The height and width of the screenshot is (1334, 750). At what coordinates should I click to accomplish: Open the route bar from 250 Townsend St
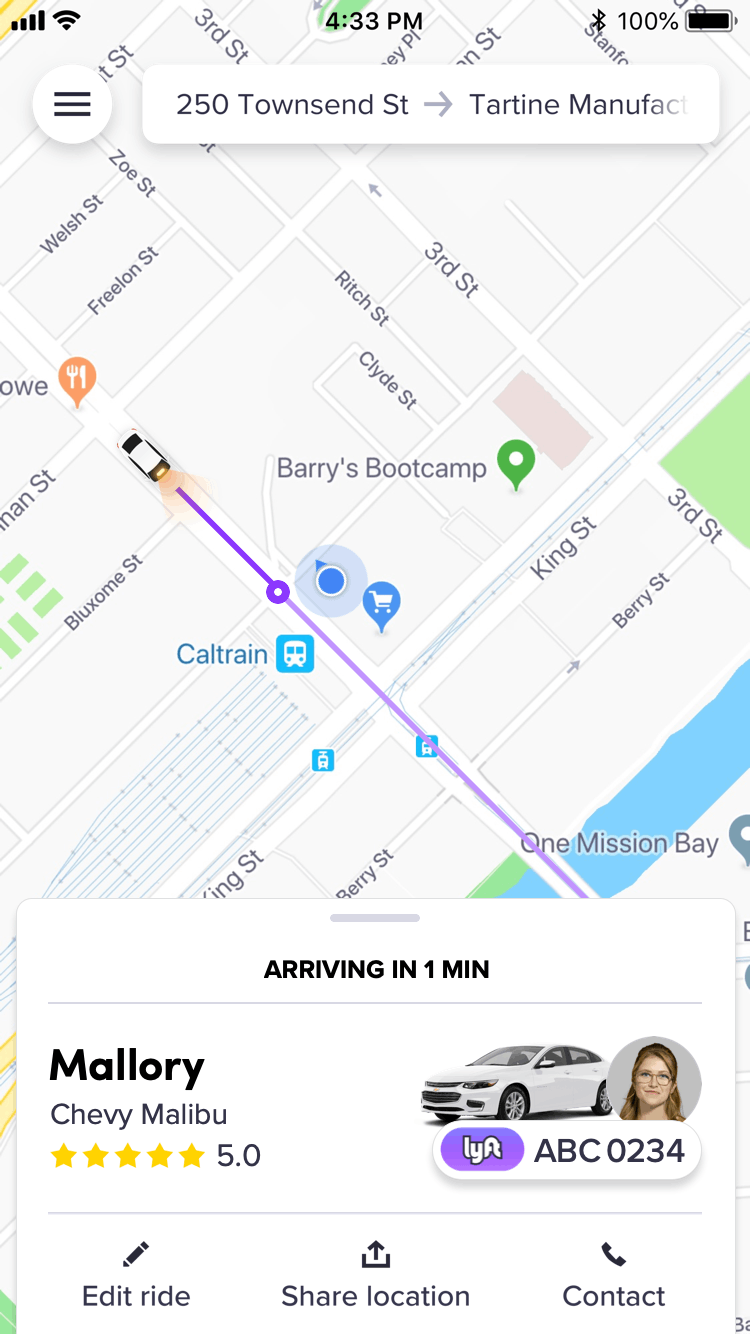431,104
